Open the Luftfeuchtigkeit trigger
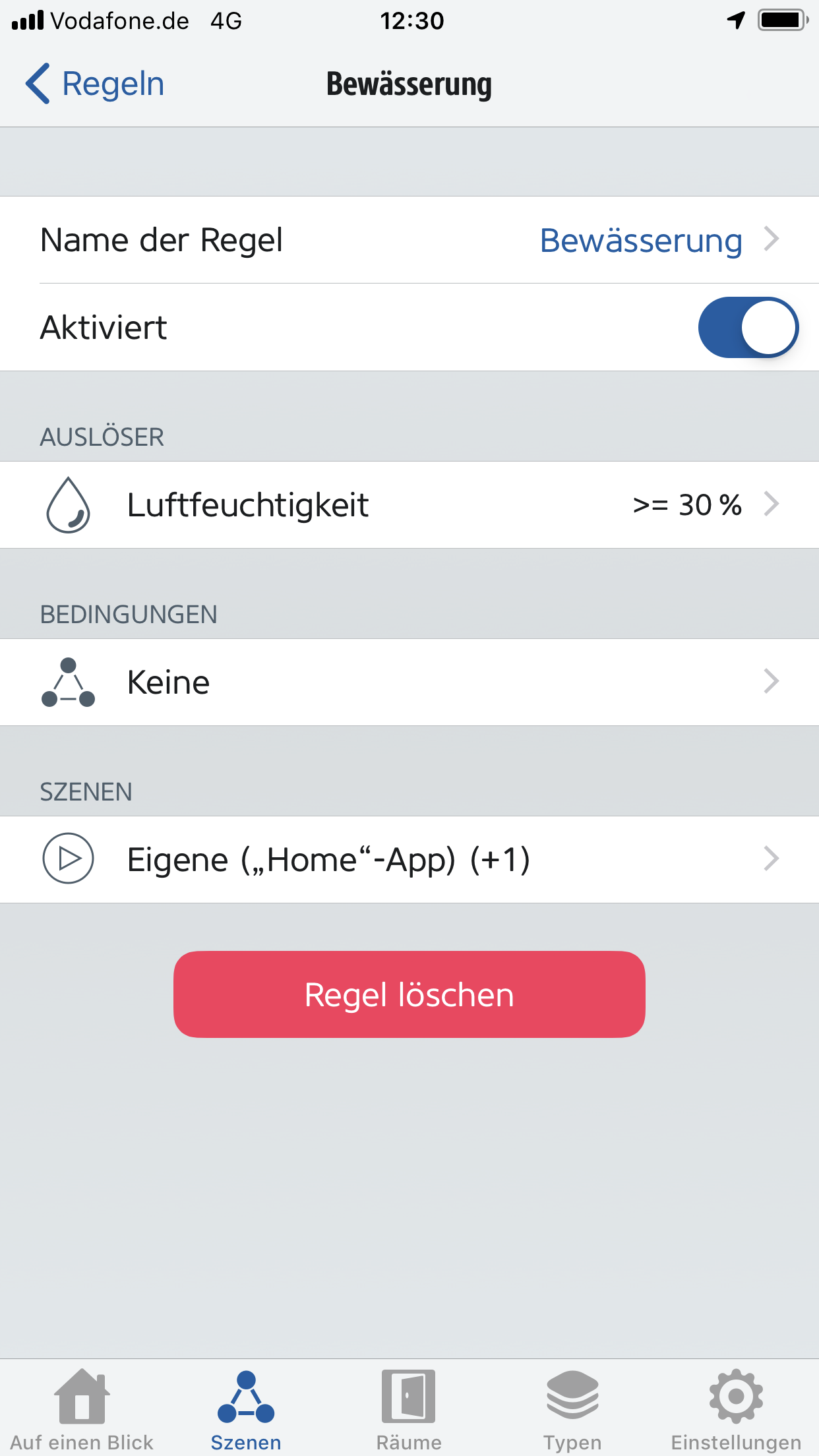 coord(409,505)
